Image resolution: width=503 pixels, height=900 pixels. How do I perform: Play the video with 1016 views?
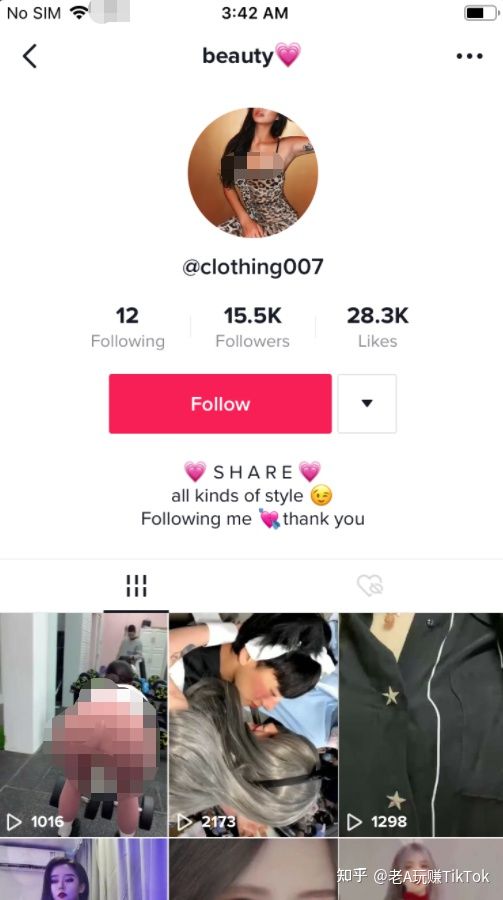pyautogui.click(x=84, y=724)
